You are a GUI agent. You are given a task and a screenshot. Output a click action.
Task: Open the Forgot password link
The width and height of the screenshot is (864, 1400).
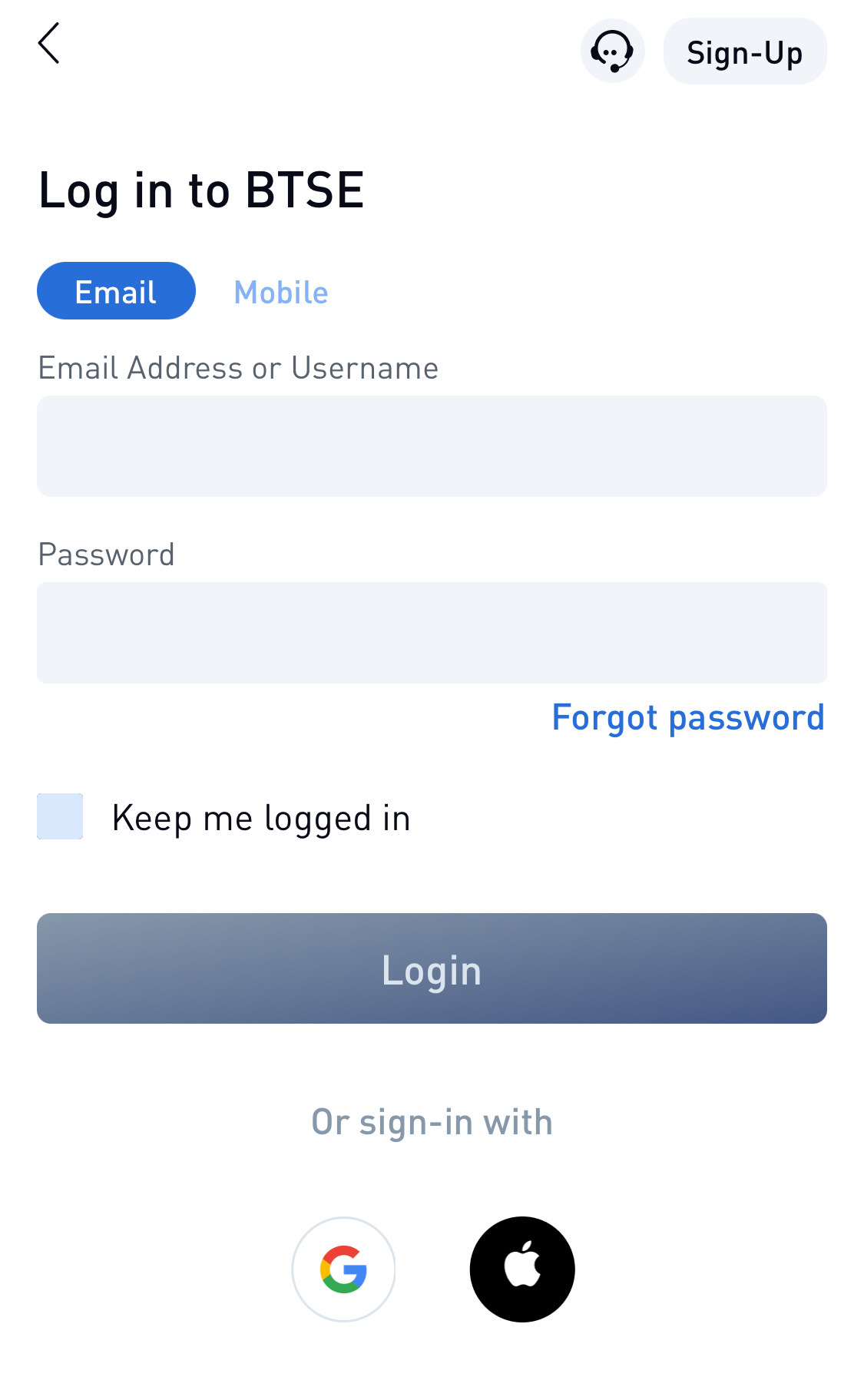coord(687,718)
